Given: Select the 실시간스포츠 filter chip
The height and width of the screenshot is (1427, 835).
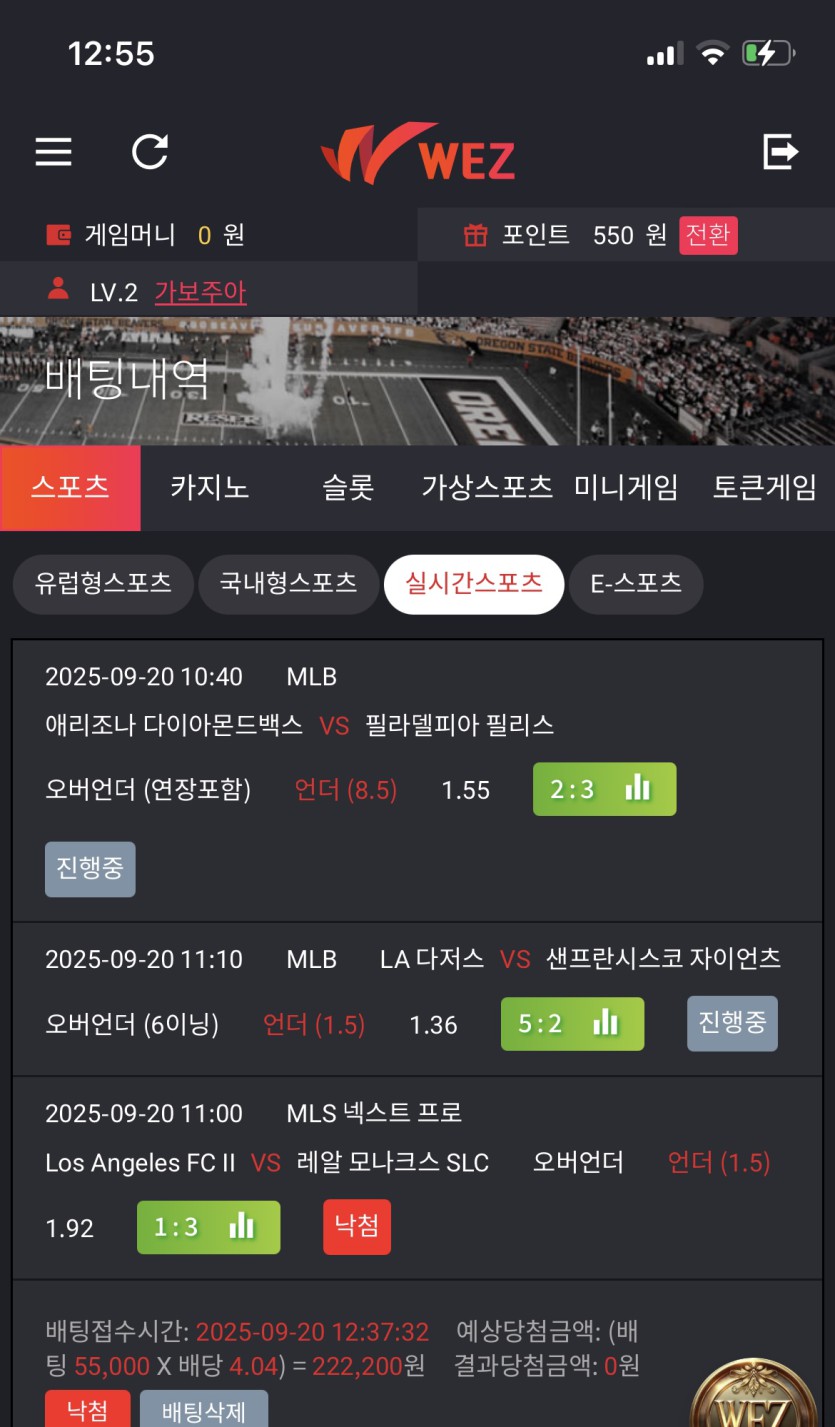Looking at the screenshot, I should tap(474, 584).
